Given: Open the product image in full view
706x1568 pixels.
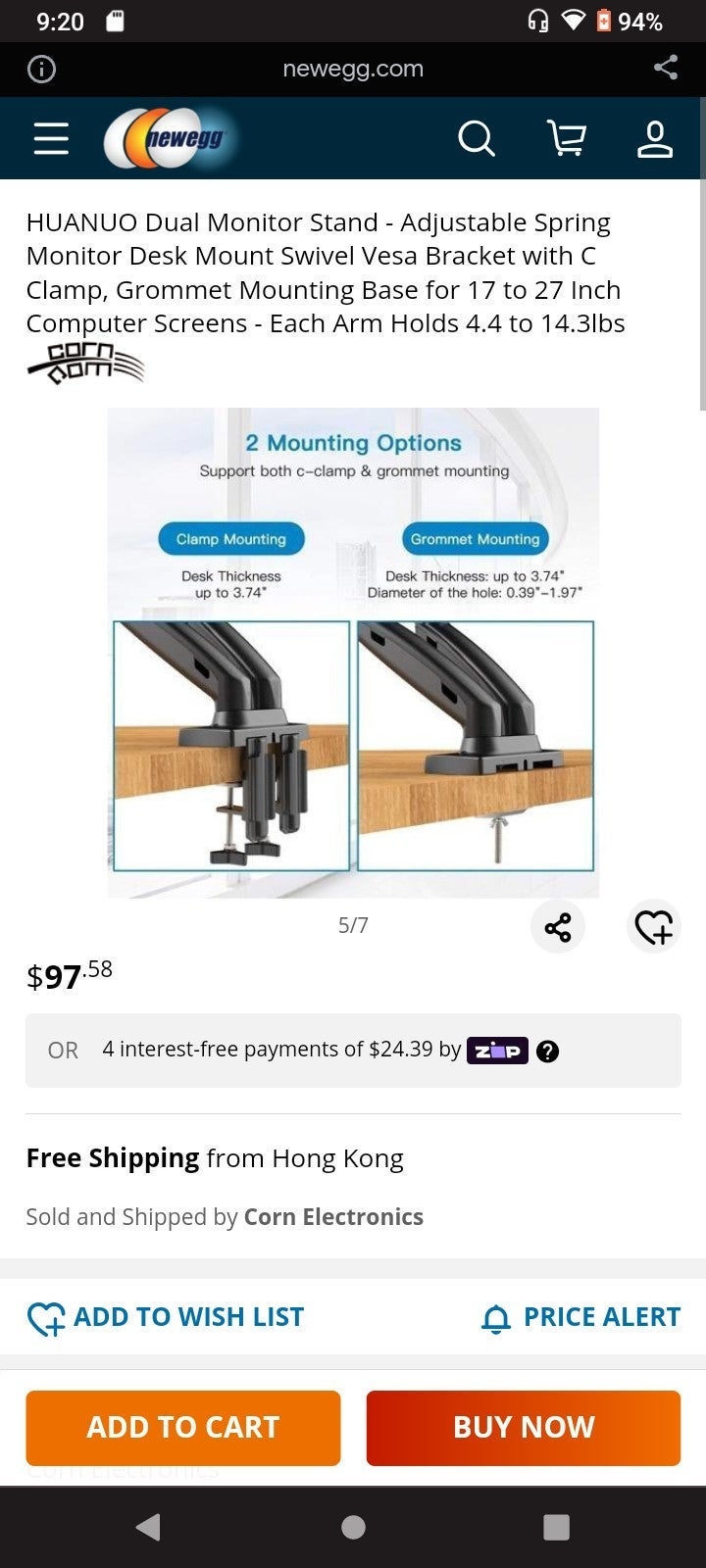Looking at the screenshot, I should pos(353,653).
